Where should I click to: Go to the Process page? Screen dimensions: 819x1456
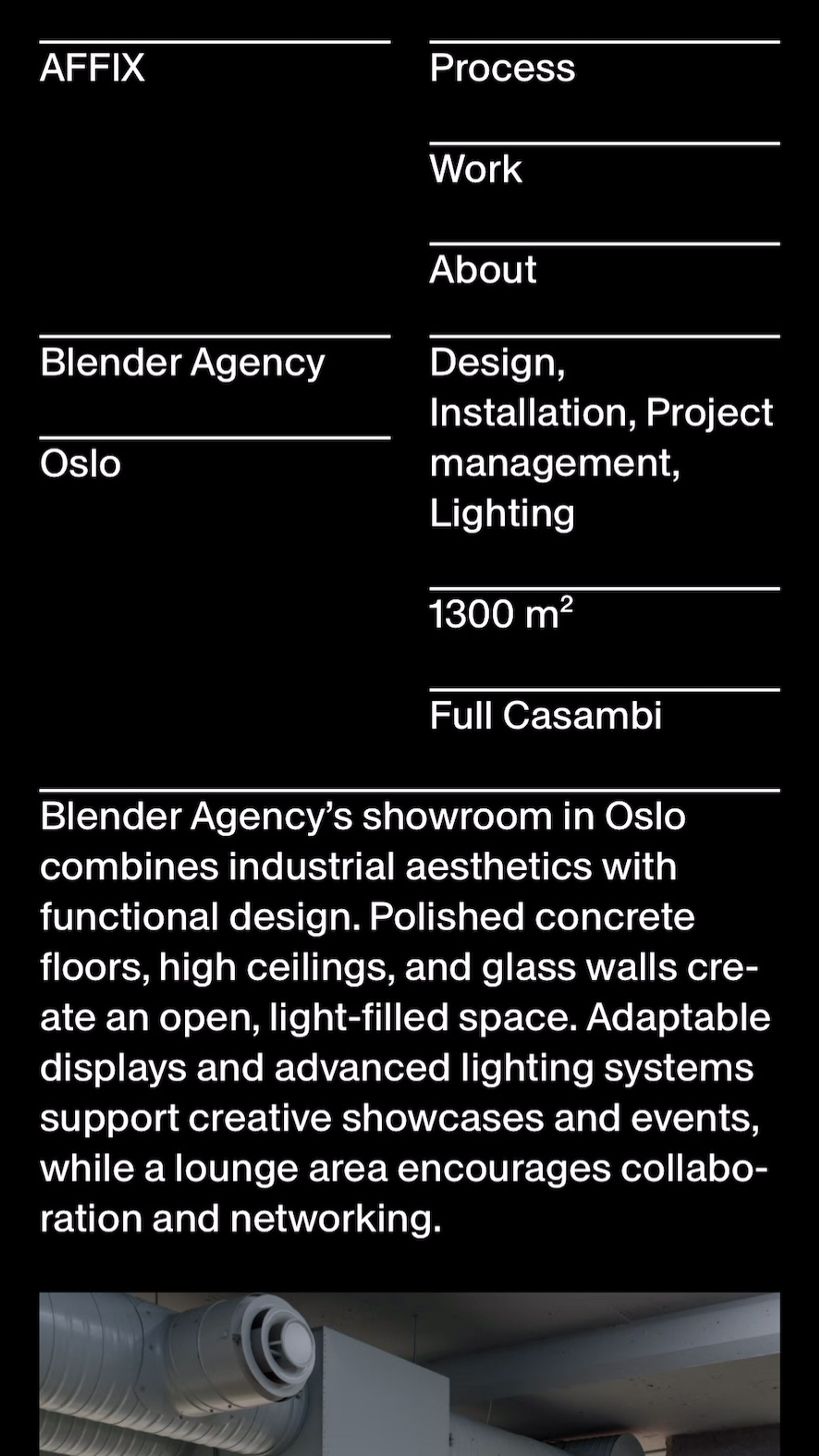coord(502,68)
